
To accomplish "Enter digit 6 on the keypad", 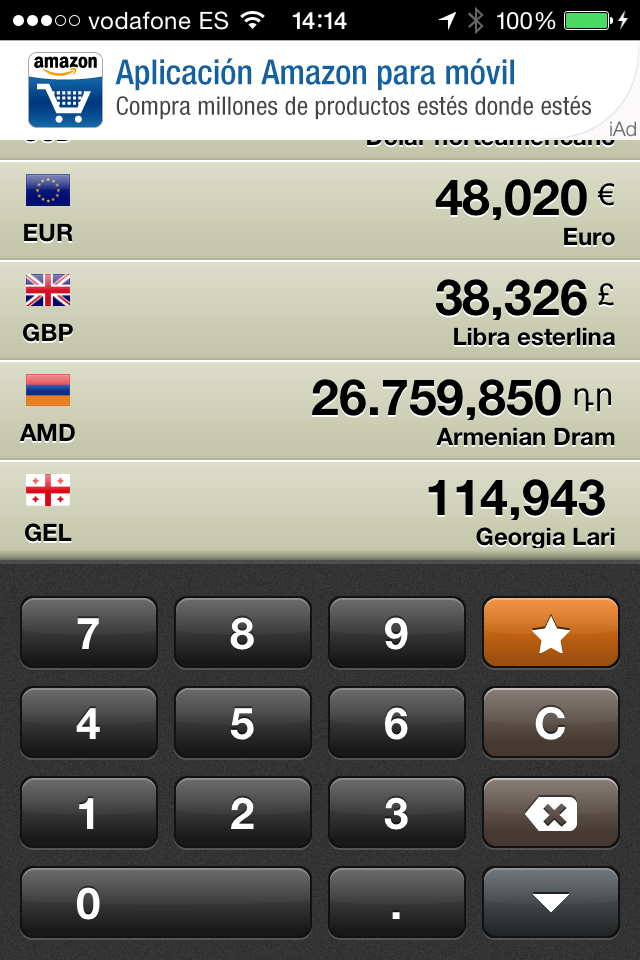I will pyautogui.click(x=397, y=723).
